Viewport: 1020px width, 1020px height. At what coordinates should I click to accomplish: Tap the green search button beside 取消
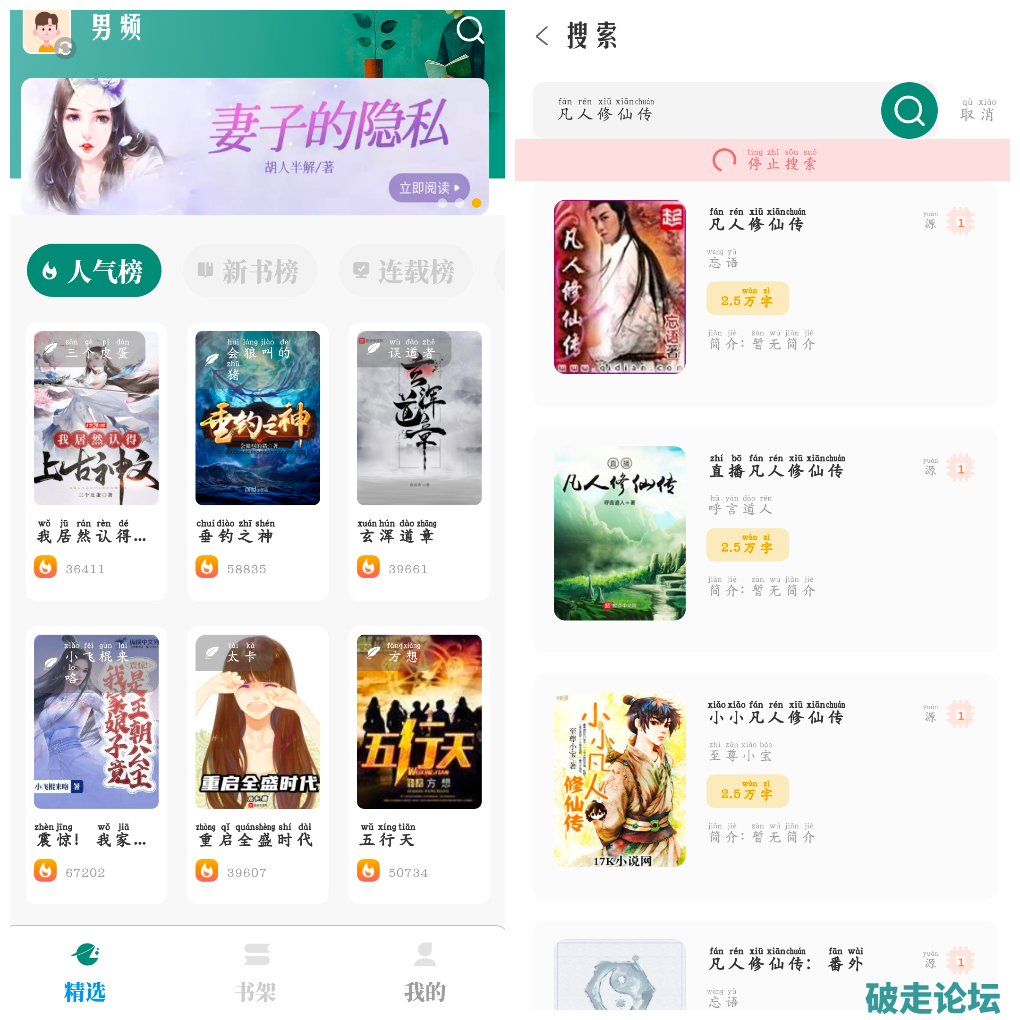[909, 110]
